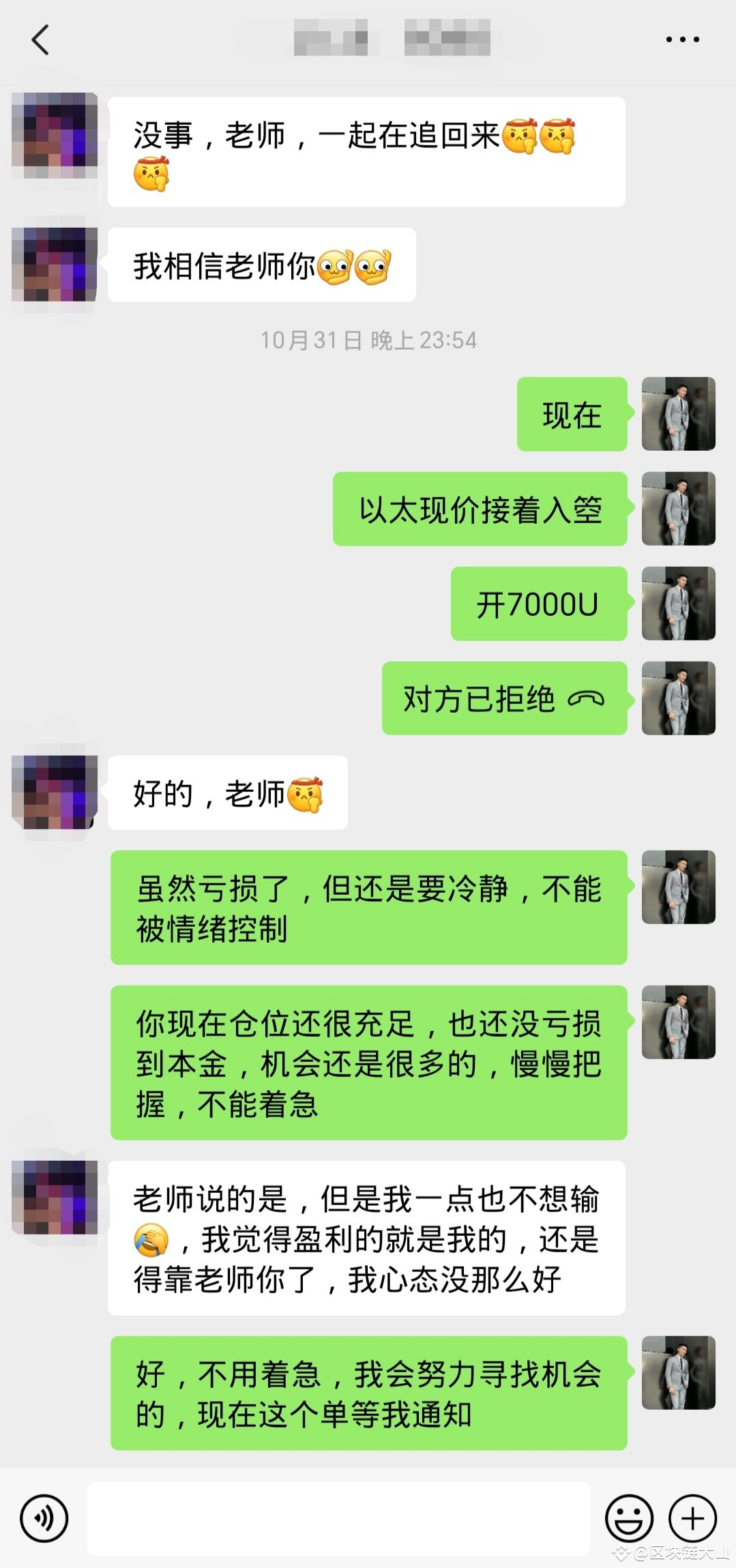Viewport: 736px width, 1568px height.
Task: Open the emoji sticker panel
Action: [628, 1518]
